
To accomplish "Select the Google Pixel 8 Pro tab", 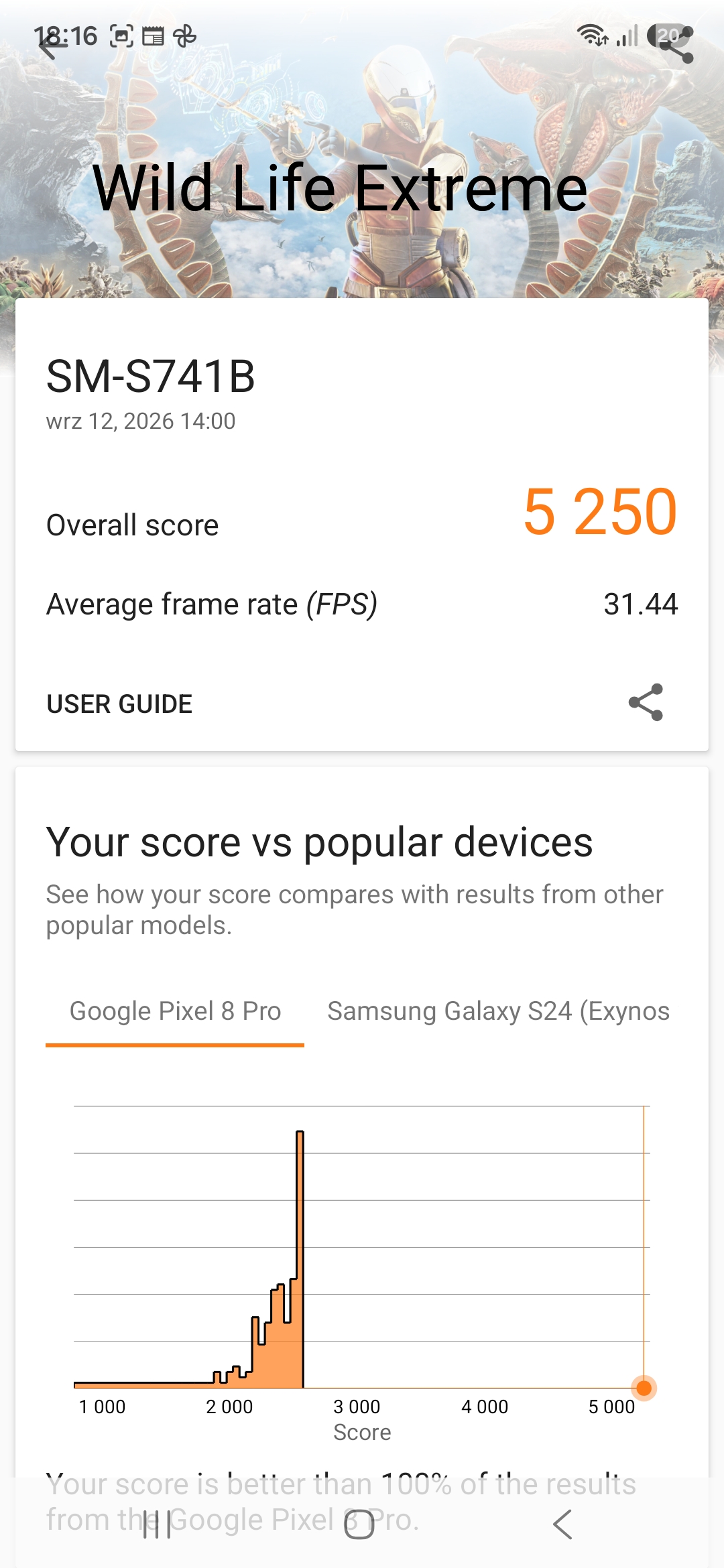I will click(175, 1011).
